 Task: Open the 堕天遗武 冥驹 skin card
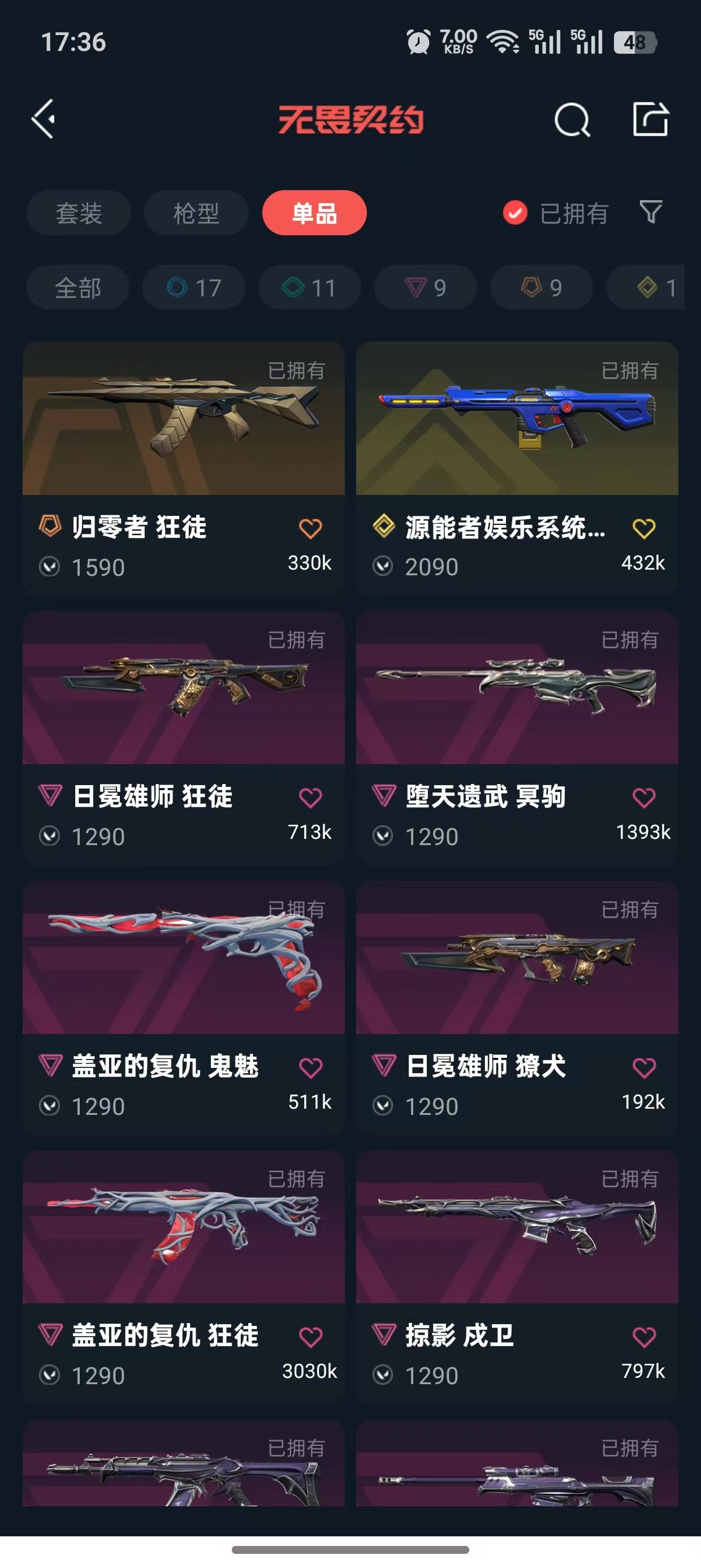pos(517,738)
